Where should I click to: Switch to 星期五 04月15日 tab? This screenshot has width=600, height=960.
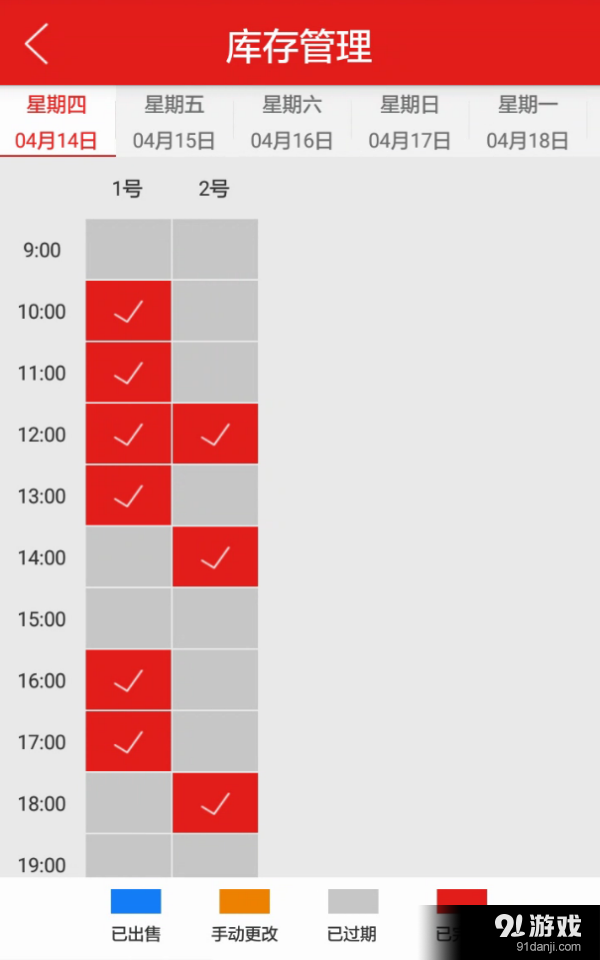[174, 122]
